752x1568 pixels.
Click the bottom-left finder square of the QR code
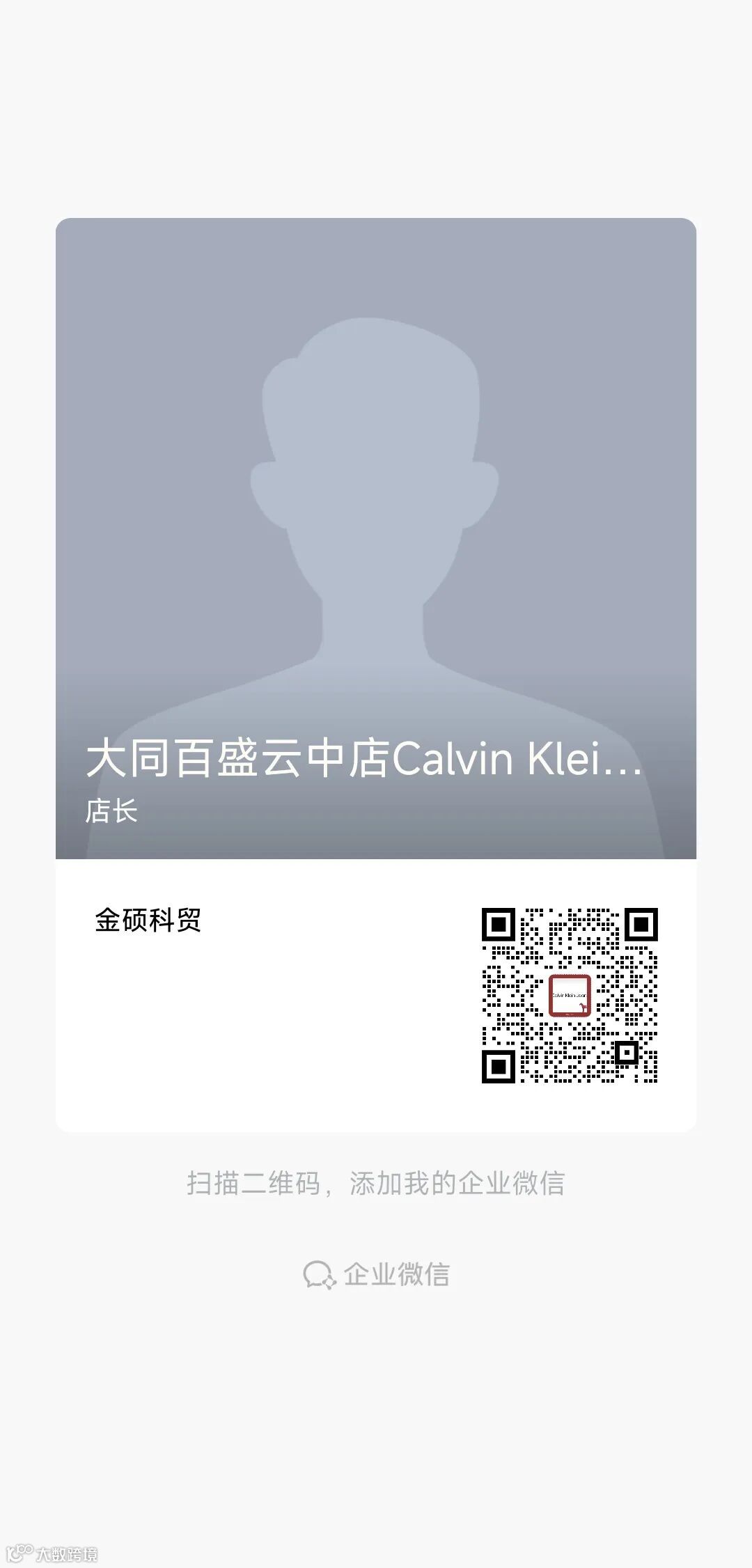point(500,1065)
